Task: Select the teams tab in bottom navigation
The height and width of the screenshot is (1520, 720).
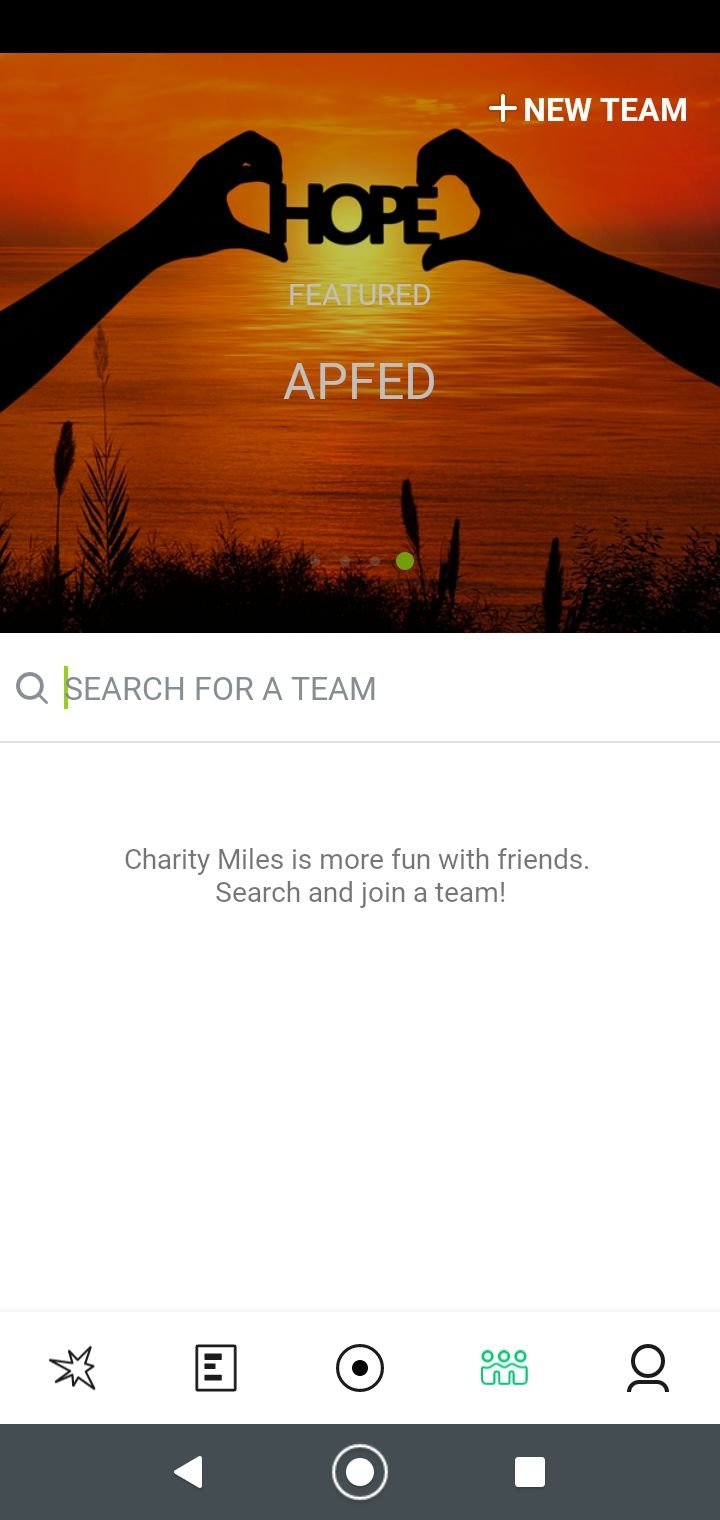Action: click(x=504, y=1367)
